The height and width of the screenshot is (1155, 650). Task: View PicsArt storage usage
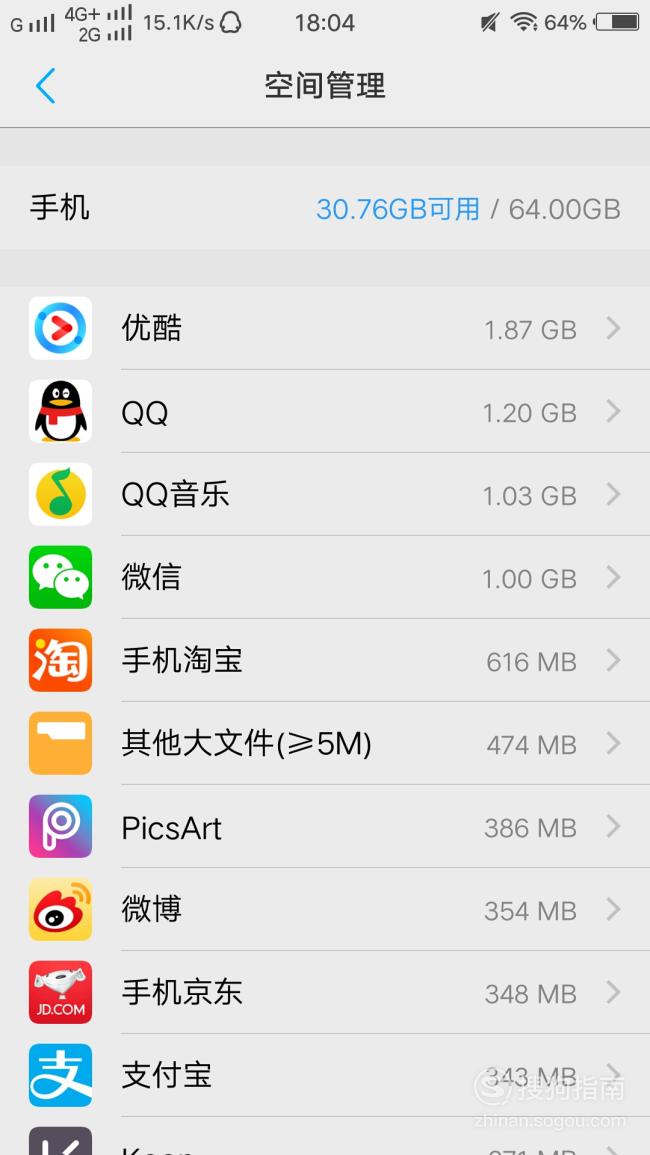(x=325, y=826)
